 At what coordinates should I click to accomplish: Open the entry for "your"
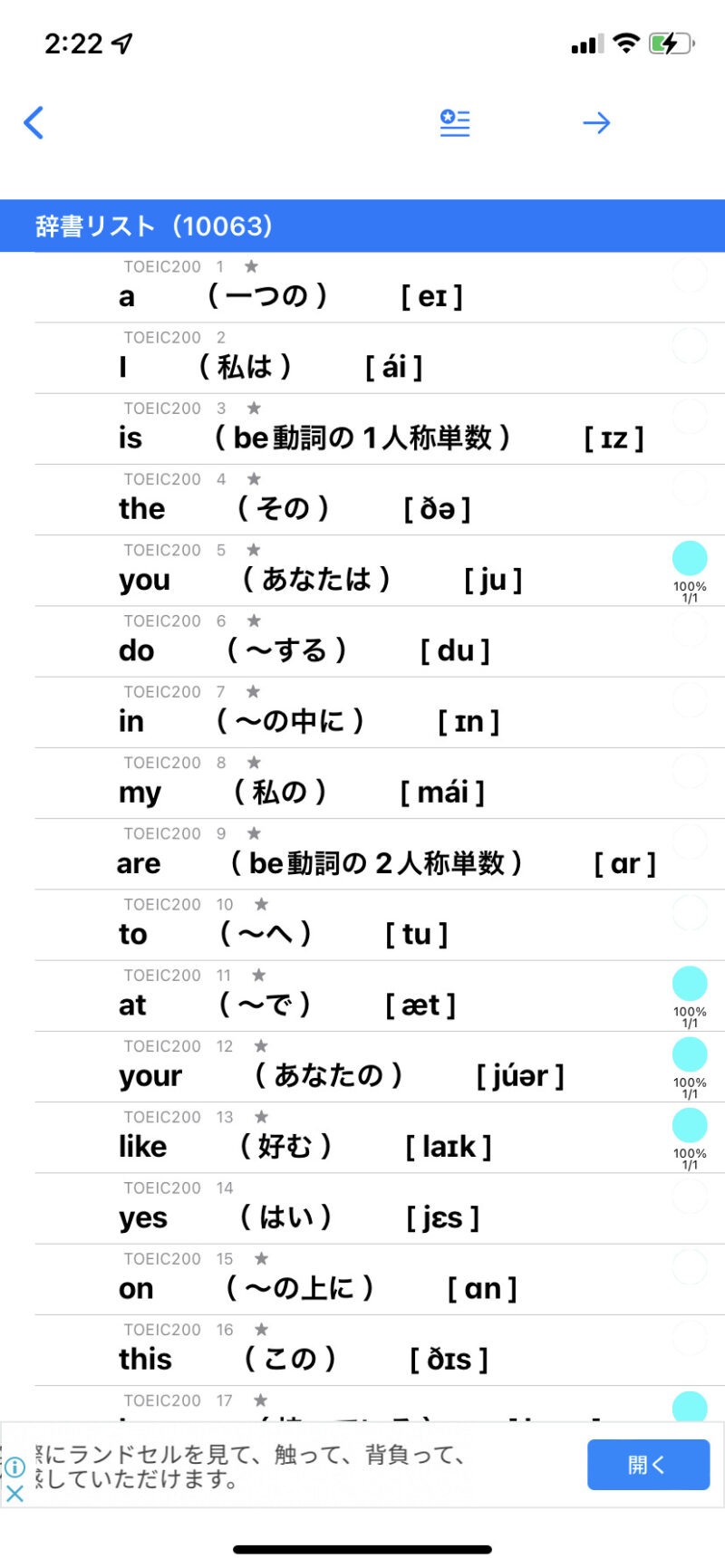pyautogui.click(x=150, y=1076)
